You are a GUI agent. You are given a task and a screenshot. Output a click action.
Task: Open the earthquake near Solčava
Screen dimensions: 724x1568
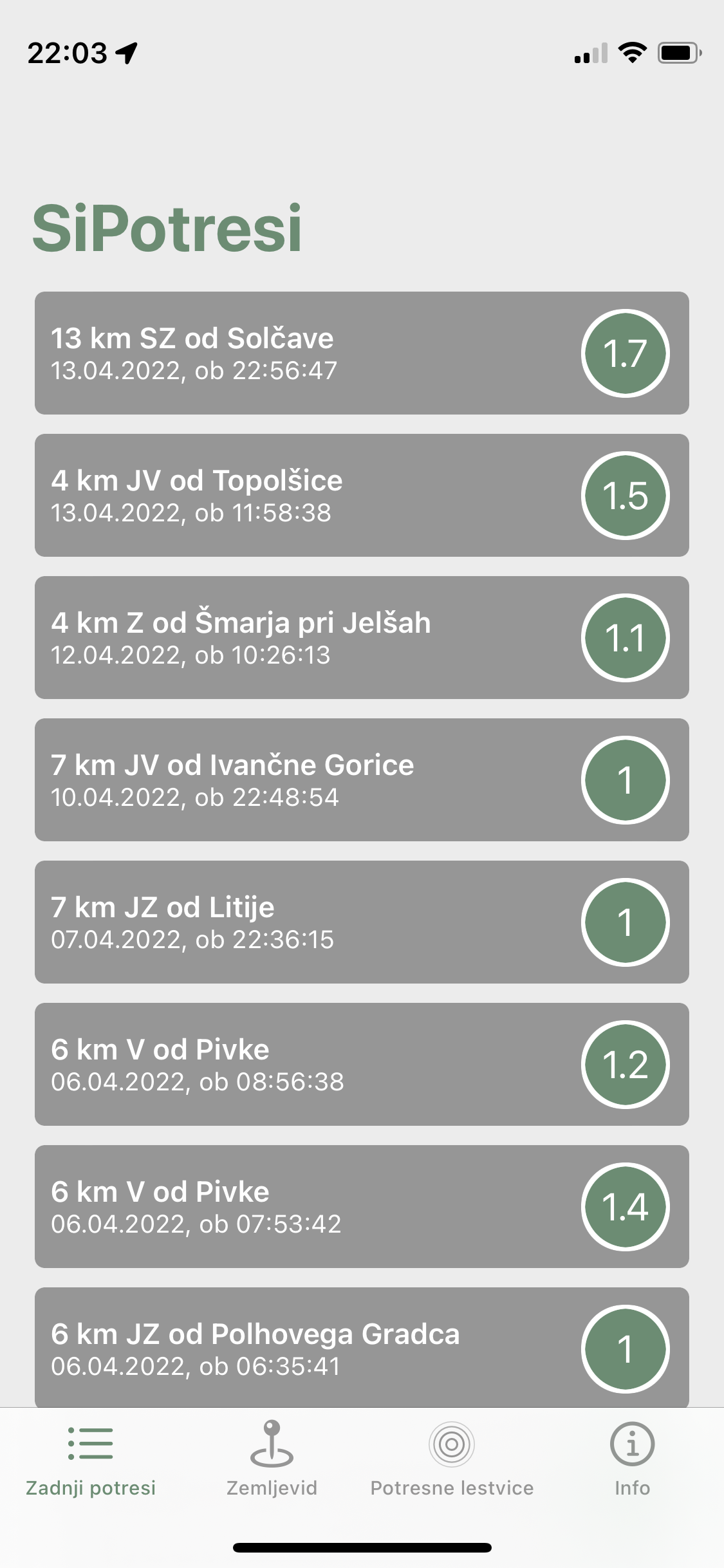pyautogui.click(x=360, y=353)
